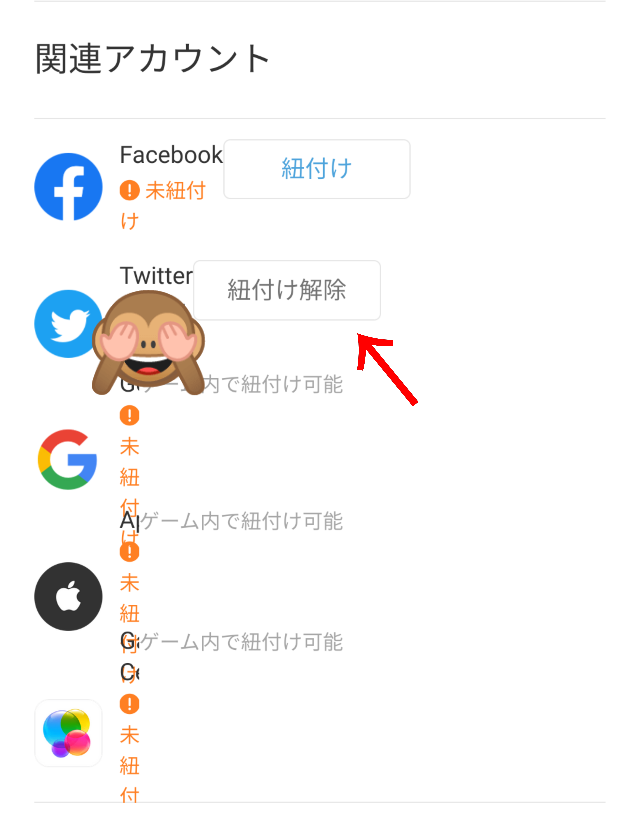The height and width of the screenshot is (820, 640).
Task: Tap the Facebook 紐付け button
Action: pos(317,169)
